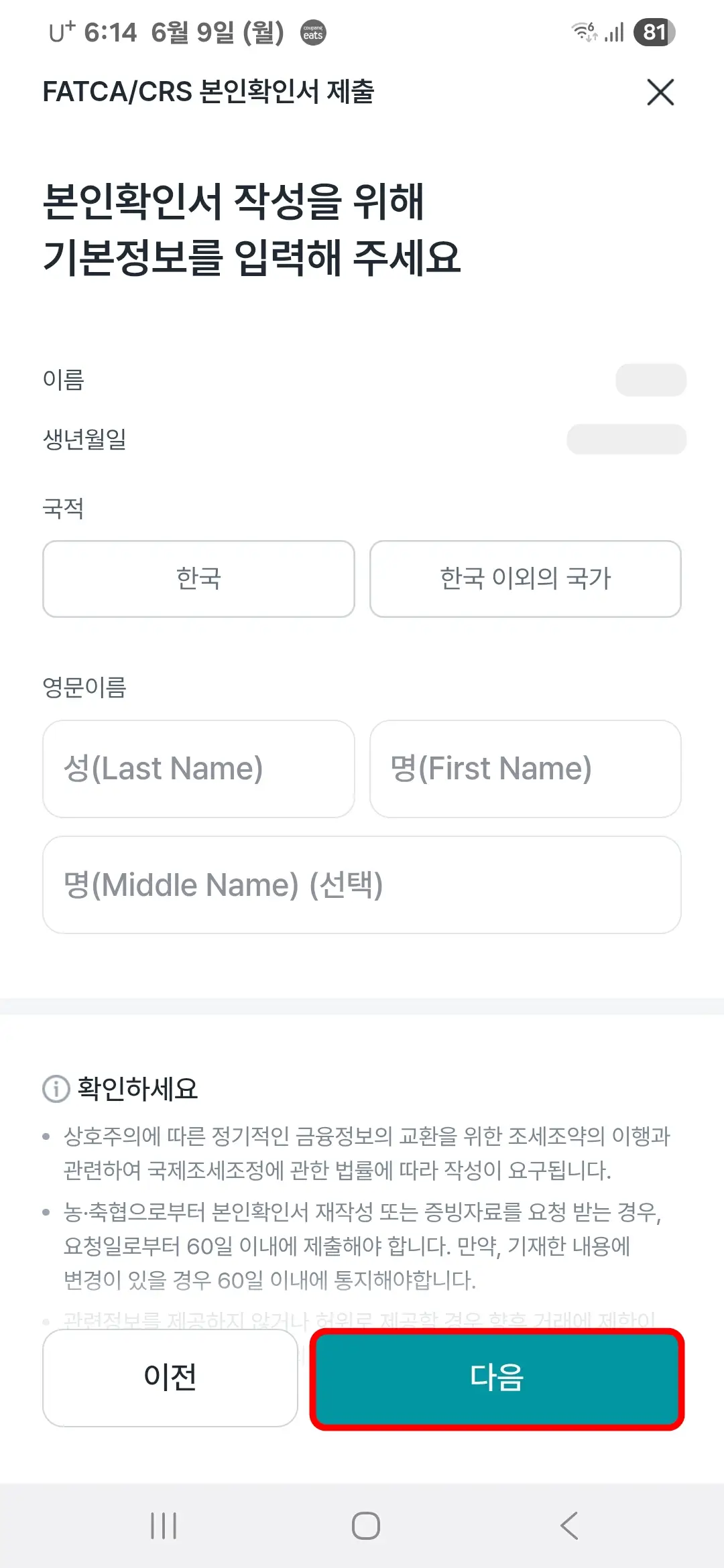
Task: Tap the masked 생년월일 value area
Action: (x=626, y=438)
